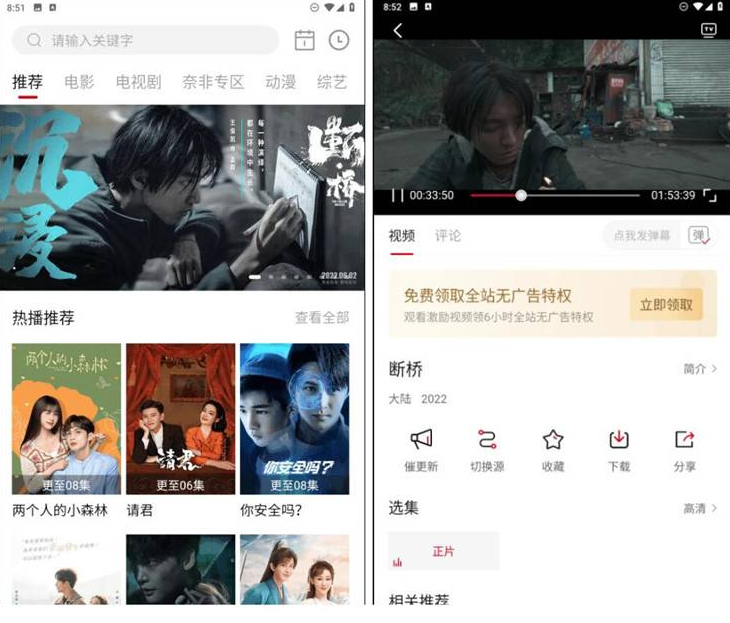The width and height of the screenshot is (730, 623).
Task: Pause the playing video
Action: [397, 196]
